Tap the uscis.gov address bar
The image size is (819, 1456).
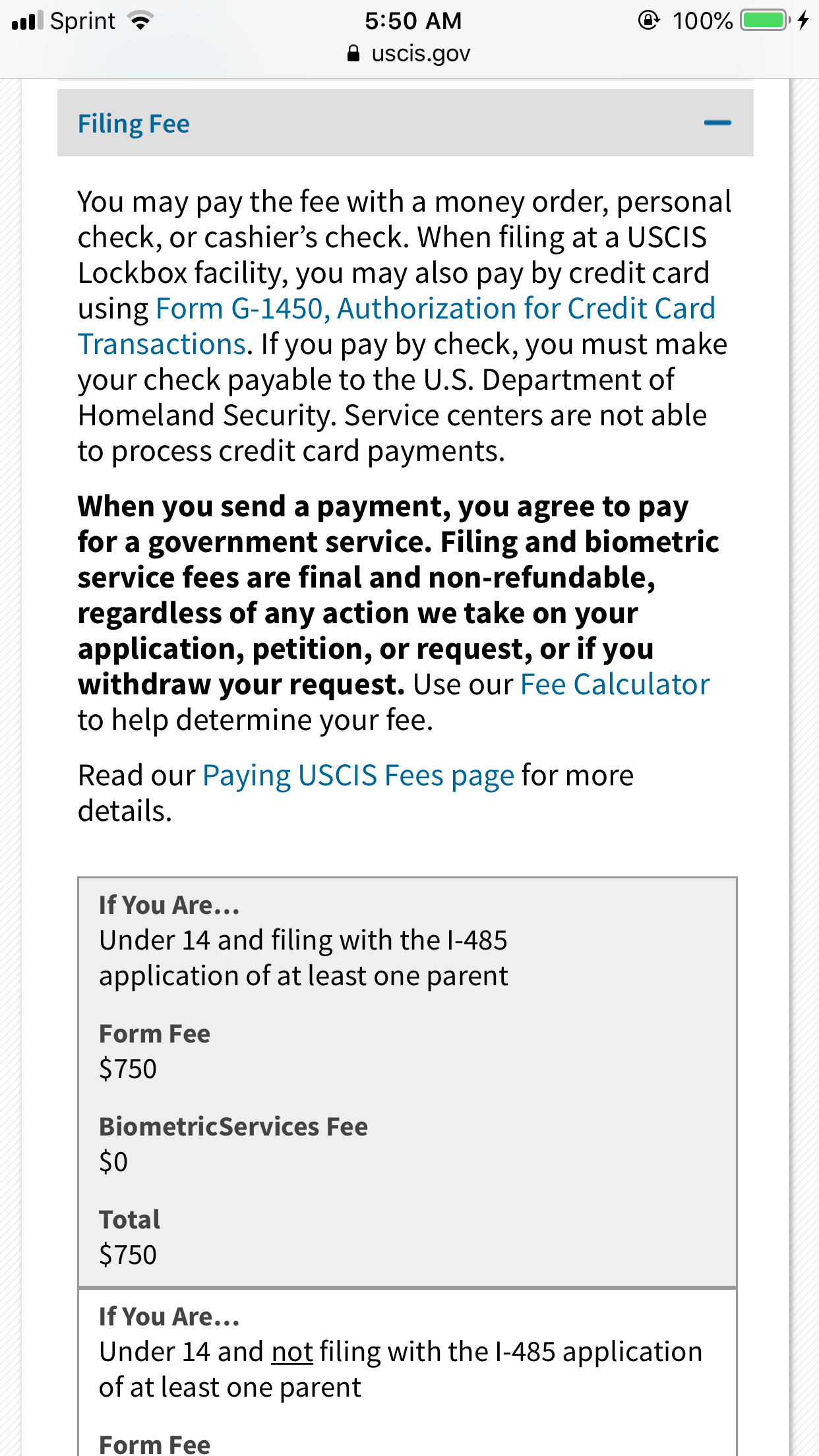(x=409, y=53)
